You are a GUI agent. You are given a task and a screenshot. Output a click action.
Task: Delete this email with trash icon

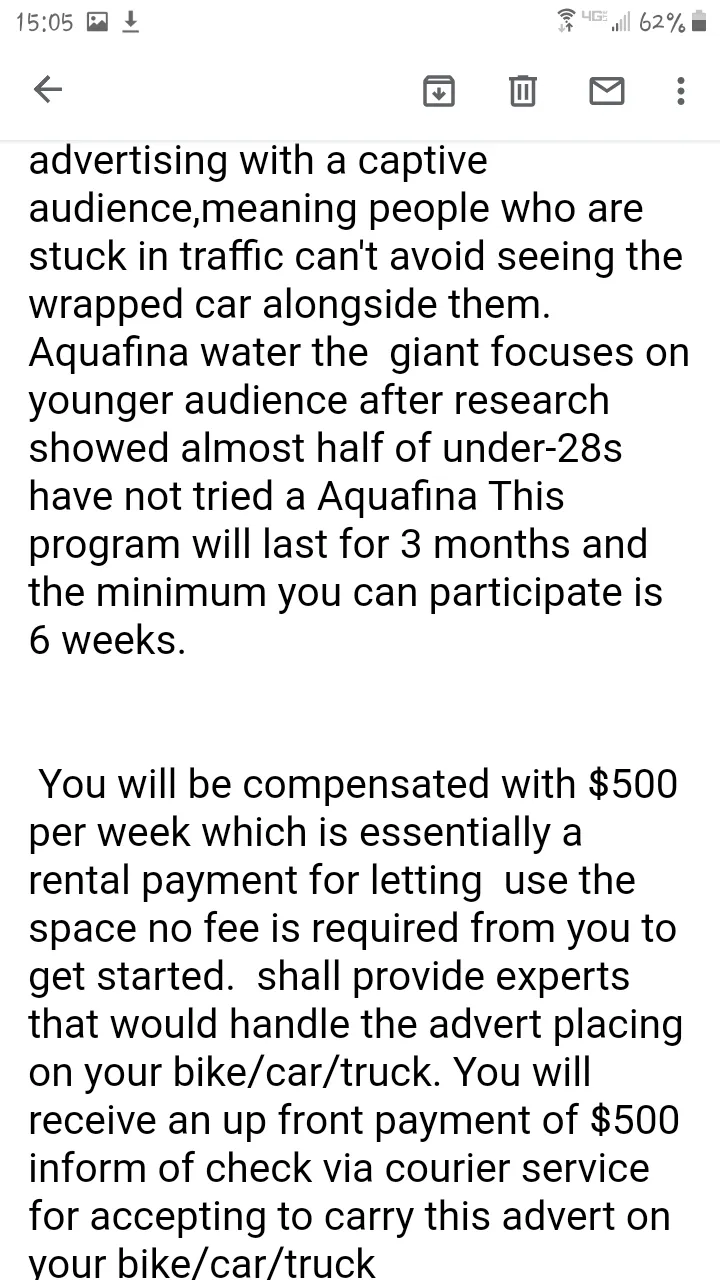(x=522, y=91)
